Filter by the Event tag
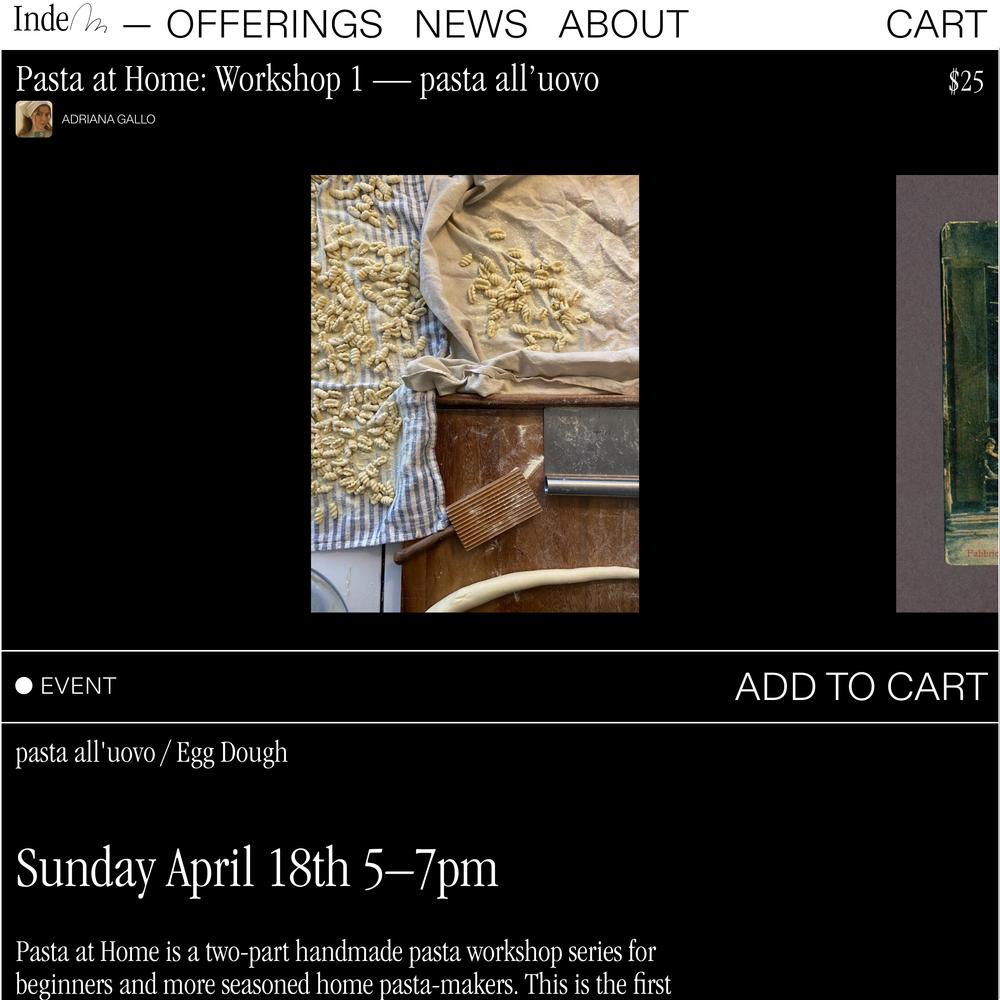 click(x=67, y=686)
